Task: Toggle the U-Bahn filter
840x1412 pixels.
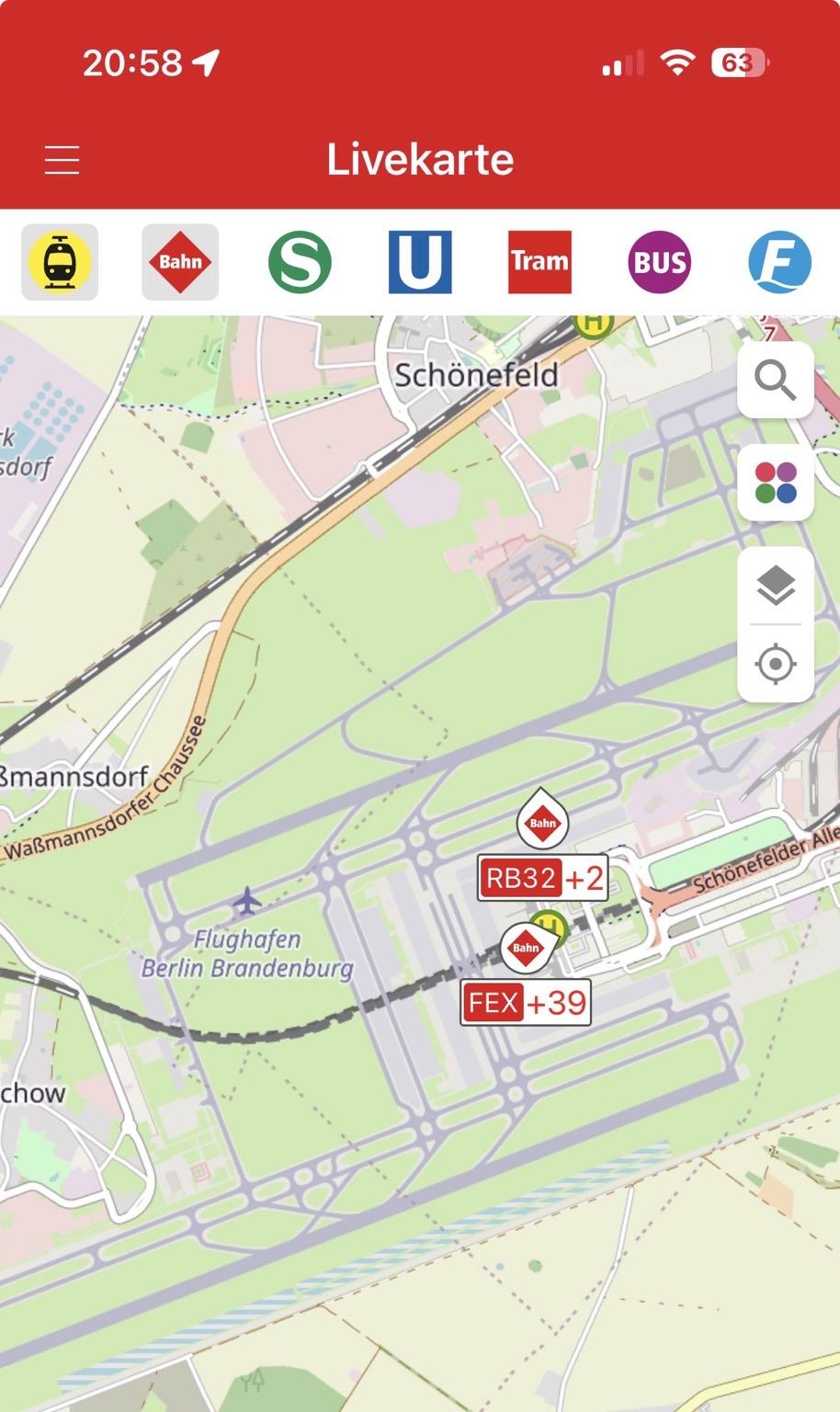Action: click(x=420, y=262)
